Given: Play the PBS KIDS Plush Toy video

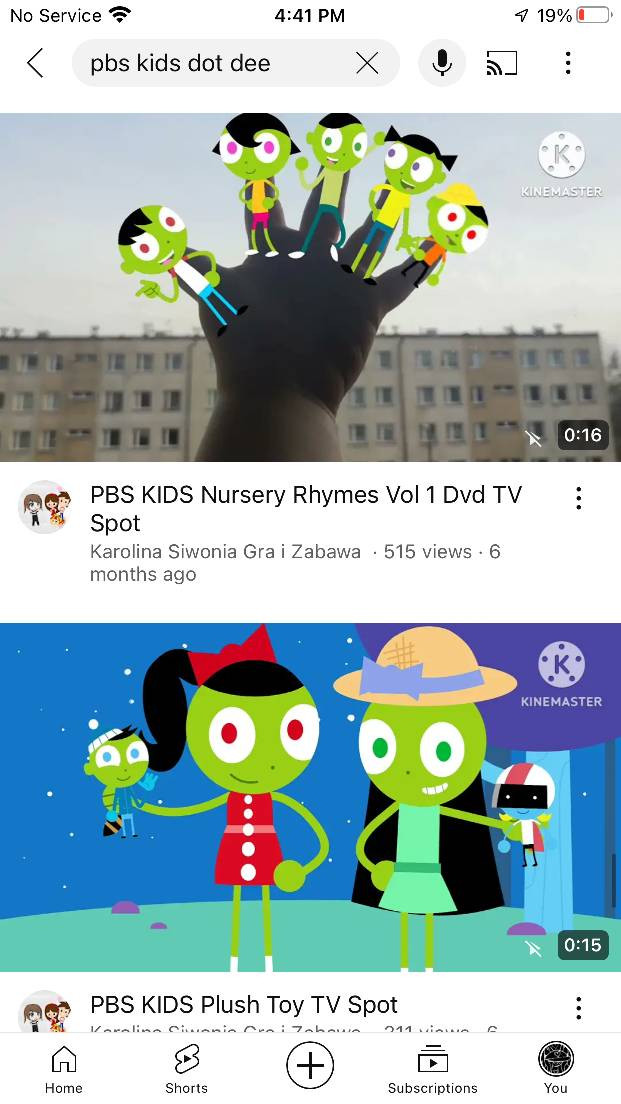Looking at the screenshot, I should [310, 797].
